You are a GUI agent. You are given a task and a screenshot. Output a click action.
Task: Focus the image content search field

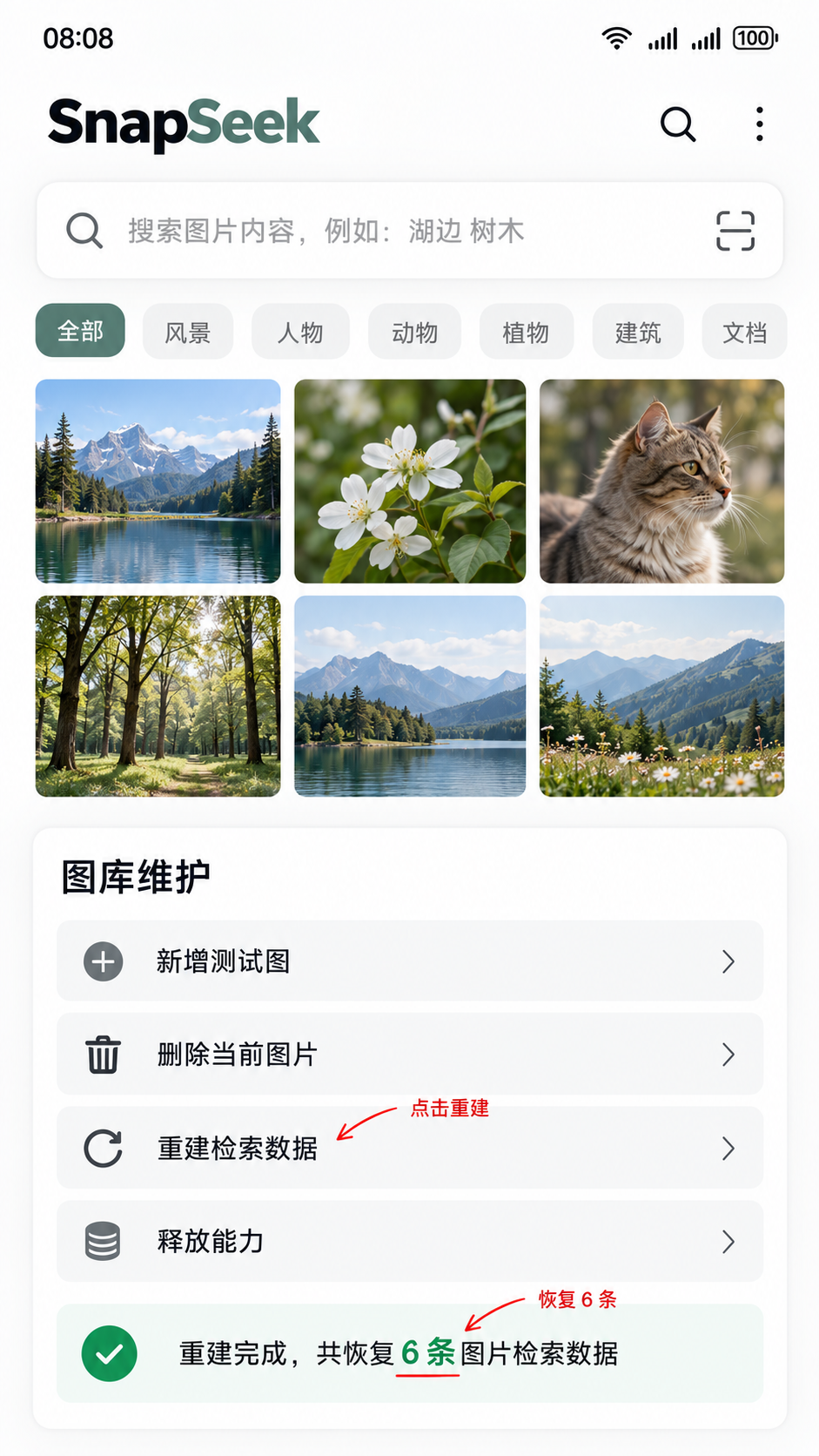(410, 231)
